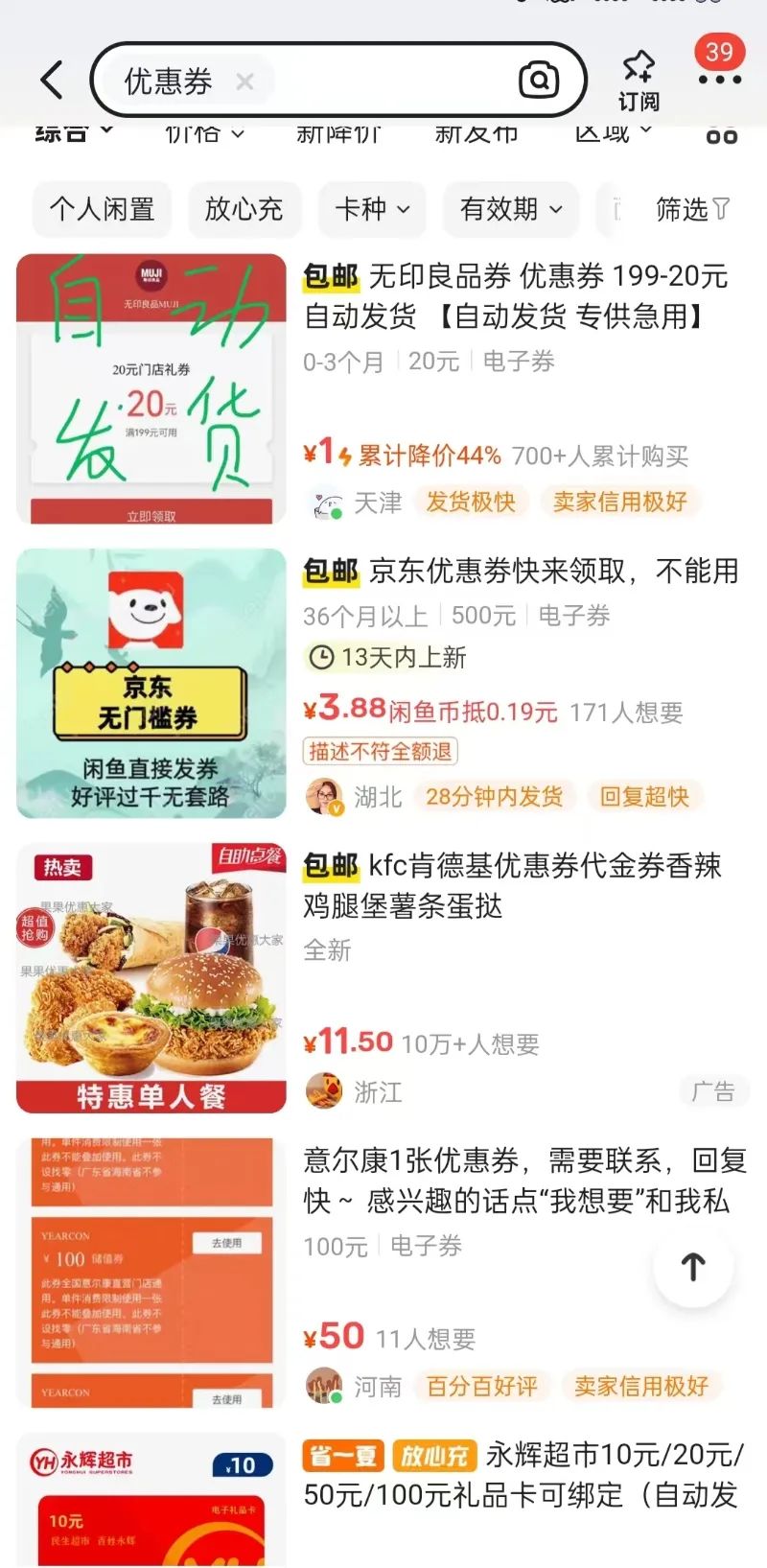Open the 筛选 filter panel
The width and height of the screenshot is (767, 1568).
click(692, 209)
